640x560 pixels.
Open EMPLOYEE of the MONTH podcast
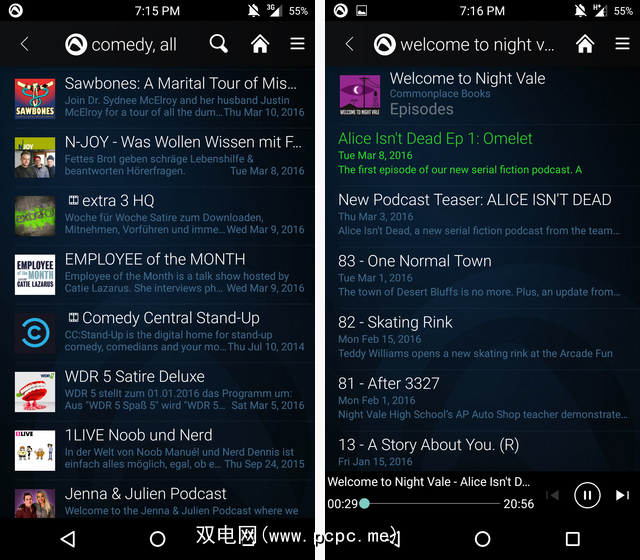pos(160,273)
